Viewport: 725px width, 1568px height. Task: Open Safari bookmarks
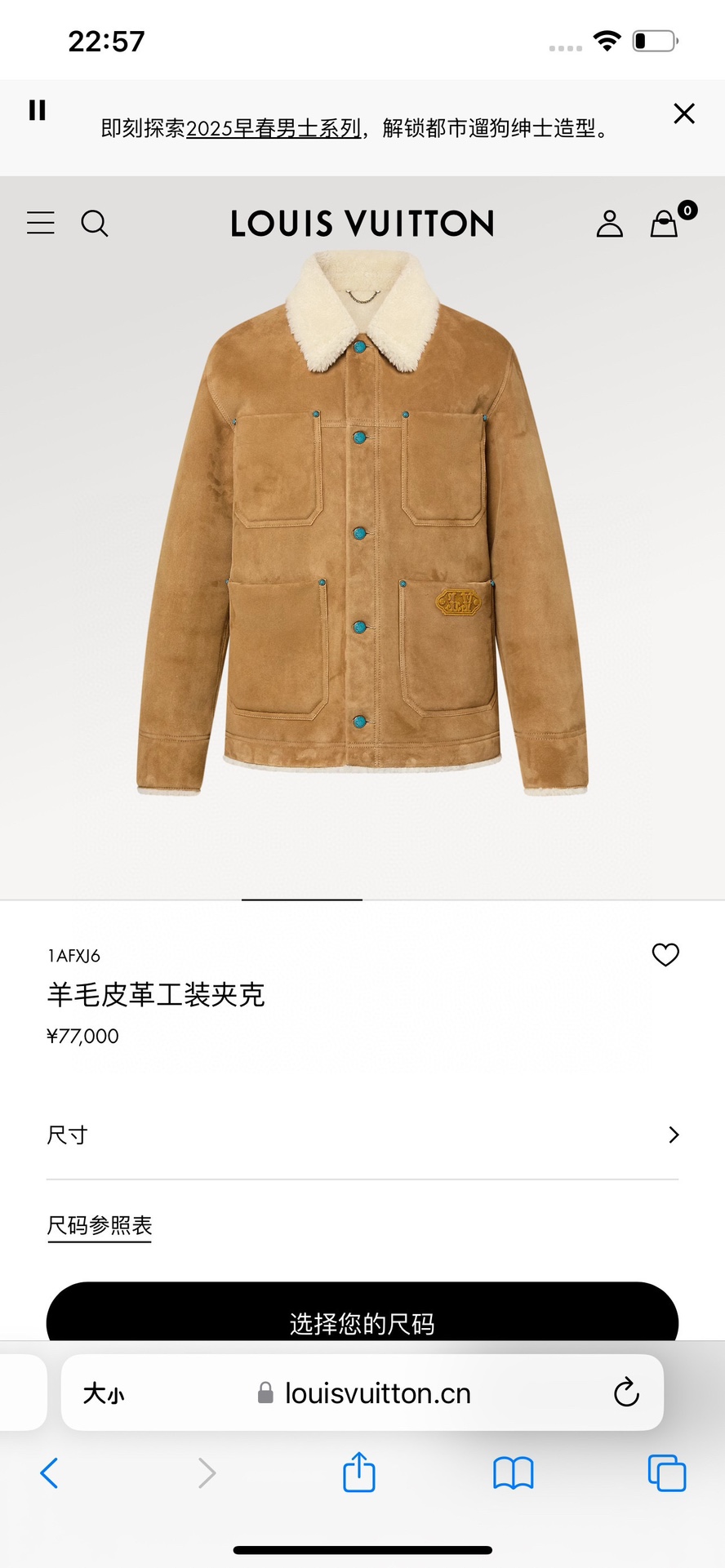514,1473
